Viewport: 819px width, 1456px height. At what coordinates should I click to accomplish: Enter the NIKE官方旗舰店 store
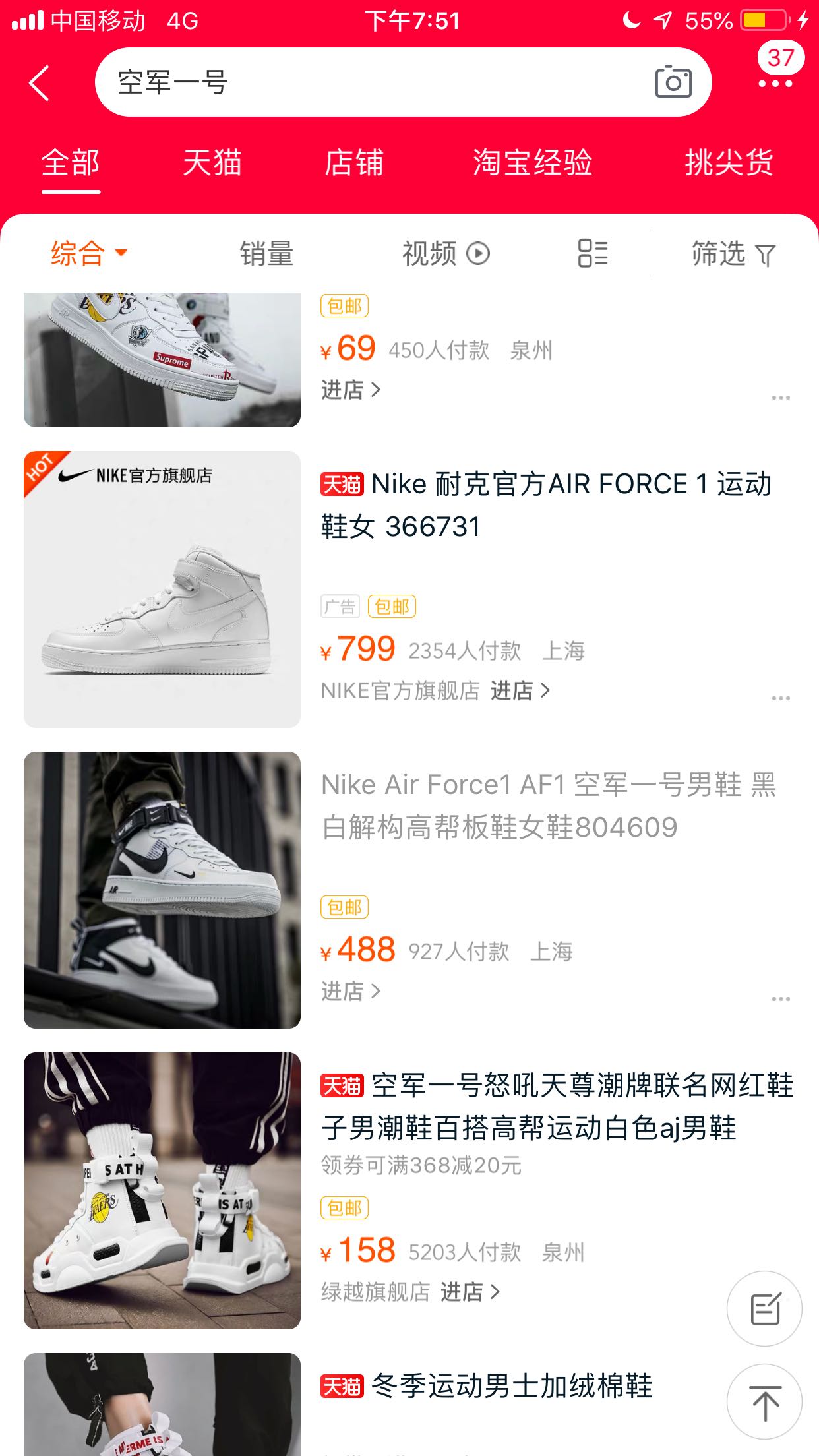tap(521, 690)
